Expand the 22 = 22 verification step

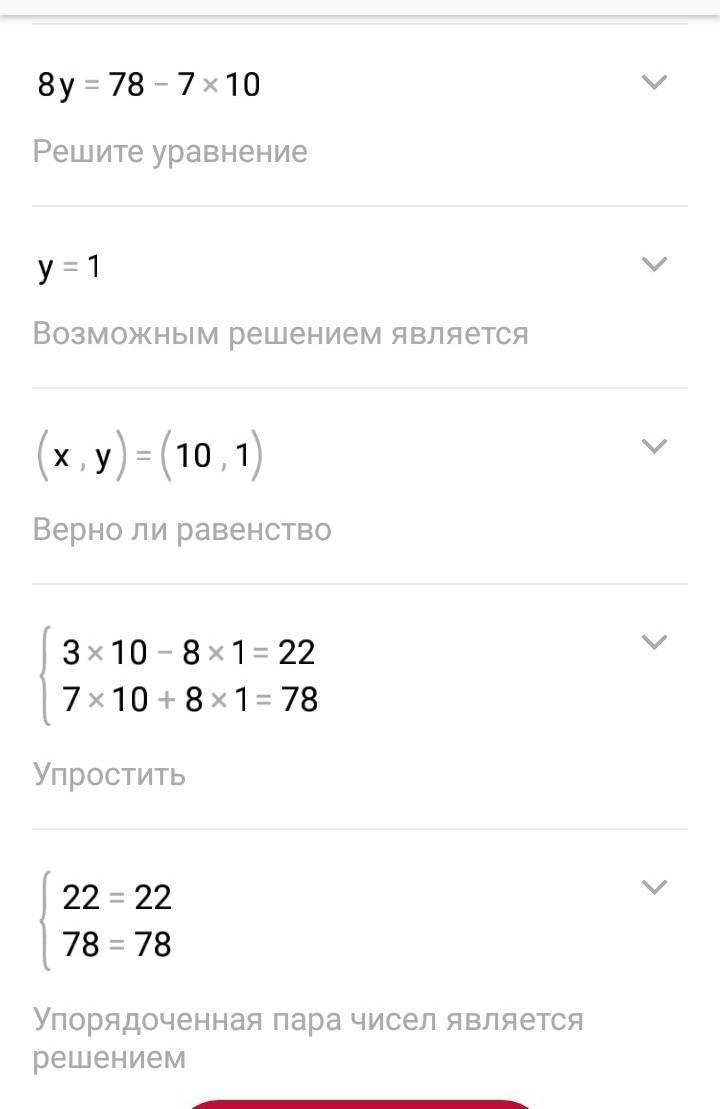tap(653, 888)
